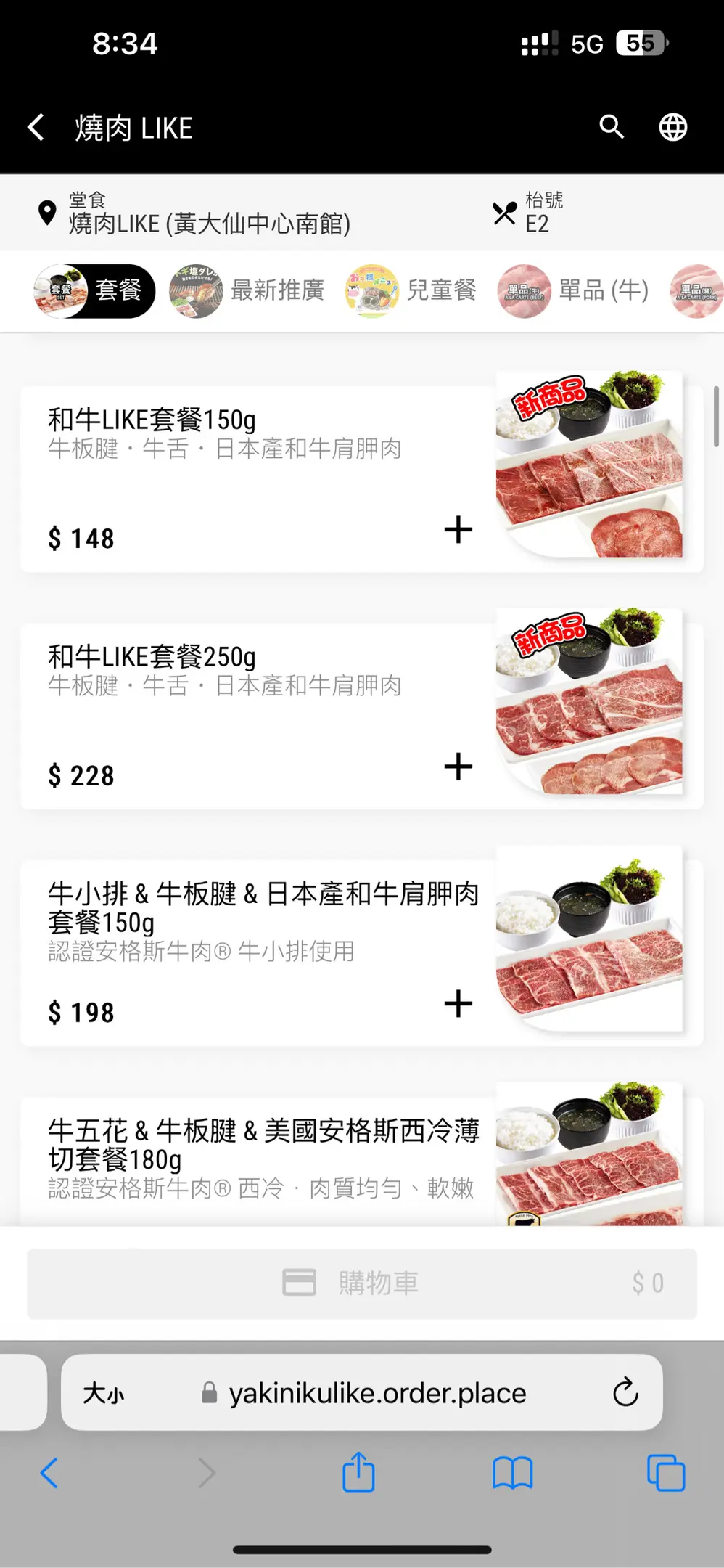Open Safari bookmarks
Image resolution: width=724 pixels, height=1568 pixels.
coord(512,1473)
